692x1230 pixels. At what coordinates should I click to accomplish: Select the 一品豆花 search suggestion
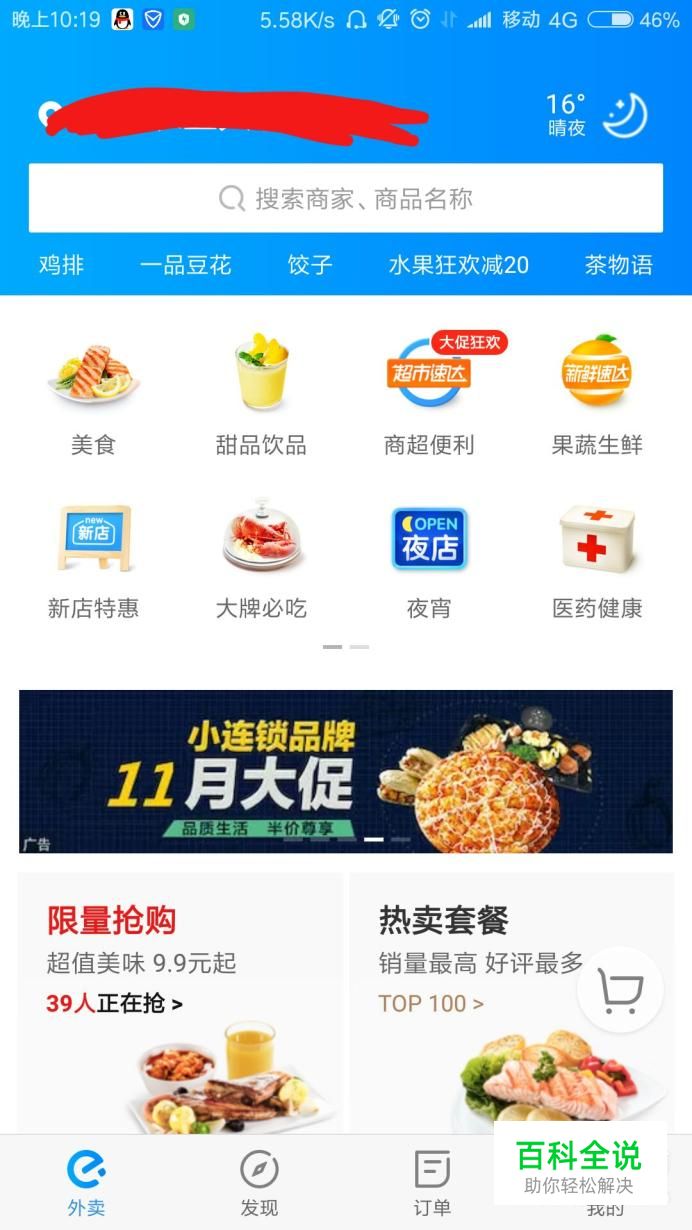point(185,265)
